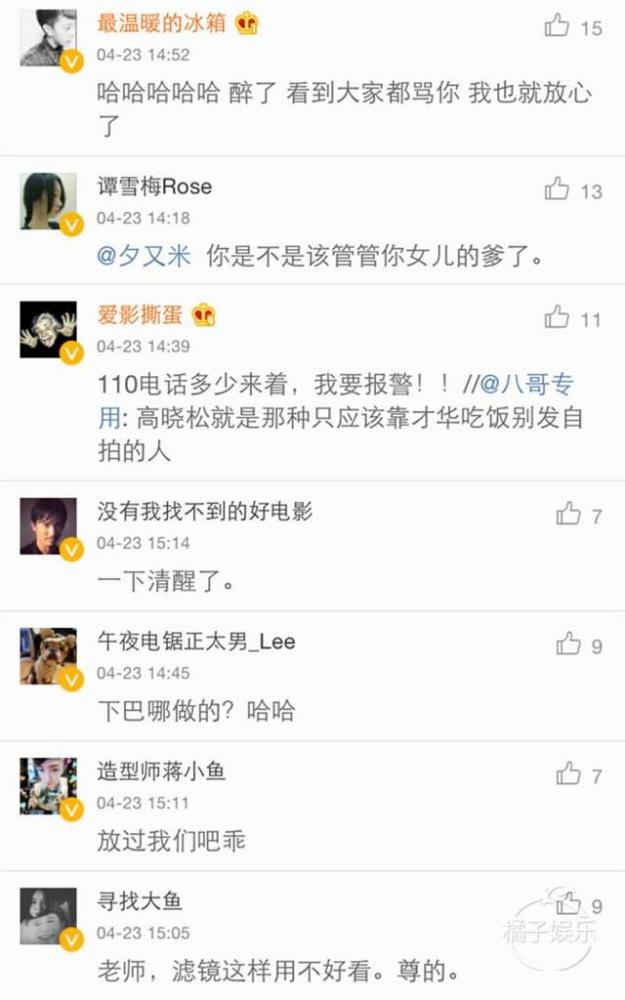Like 午夜电锯正太男_Lee's comment

click(568, 644)
